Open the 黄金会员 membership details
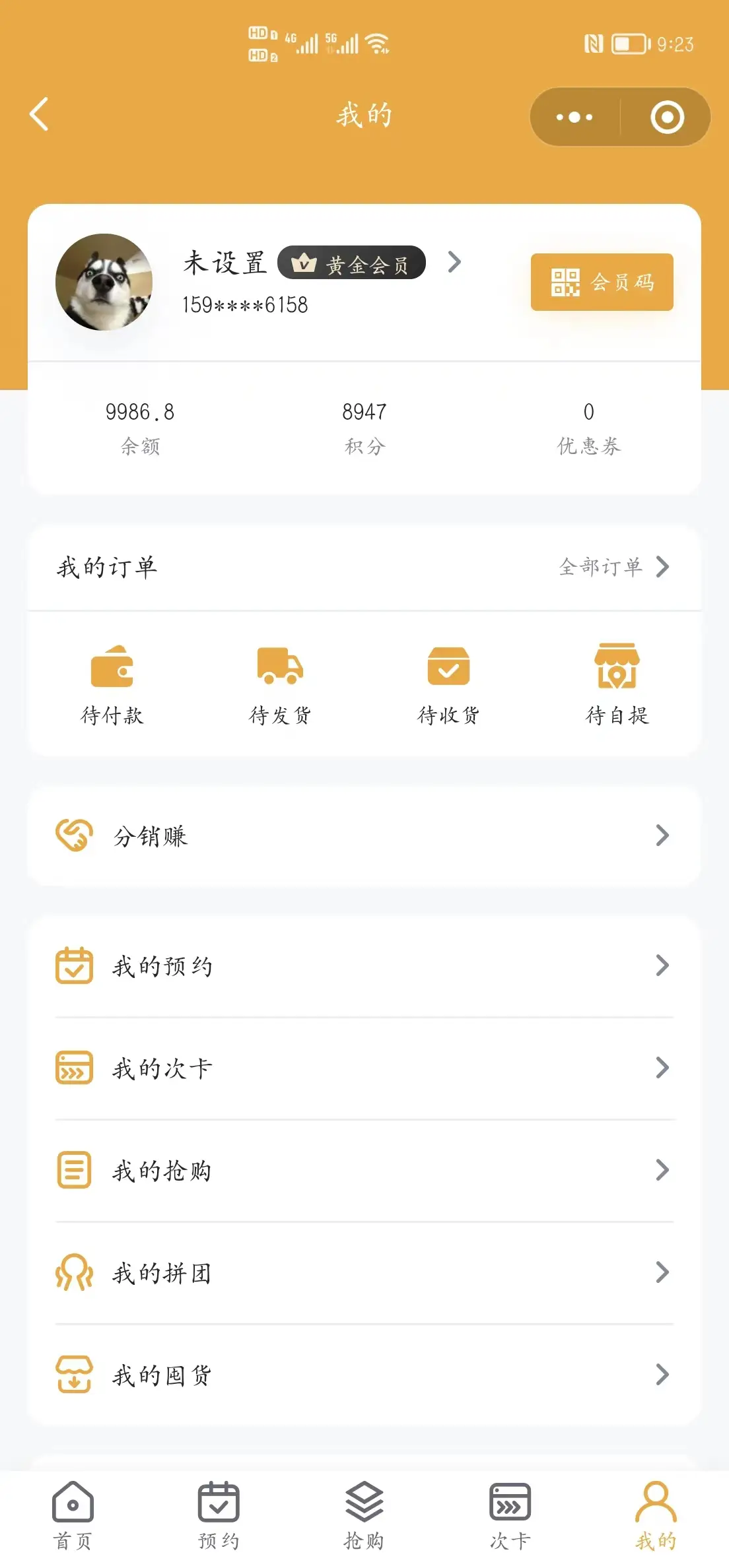This screenshot has height=1568, width=729. tap(351, 263)
